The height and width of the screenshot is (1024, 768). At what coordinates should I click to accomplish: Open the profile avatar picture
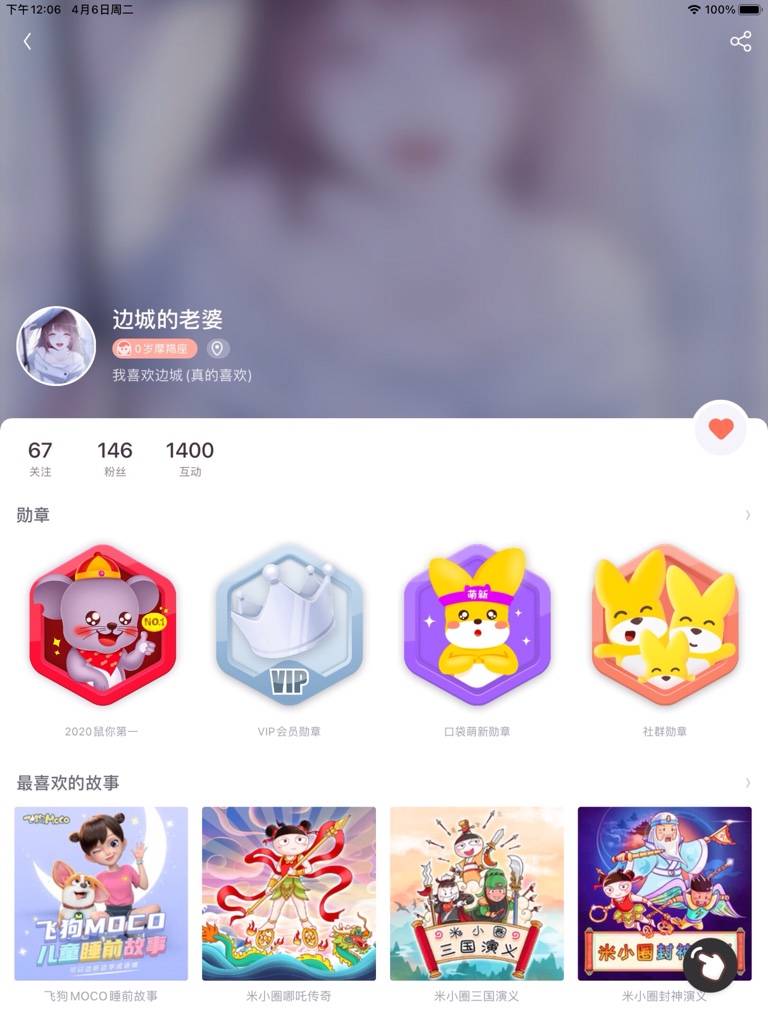(56, 346)
